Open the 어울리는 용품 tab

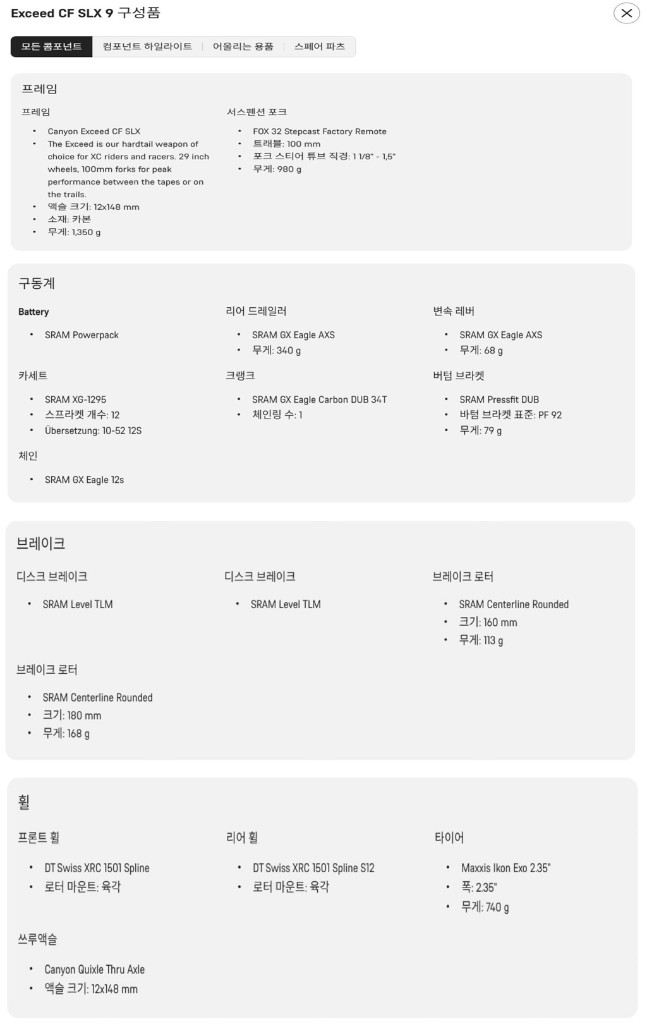click(x=243, y=47)
